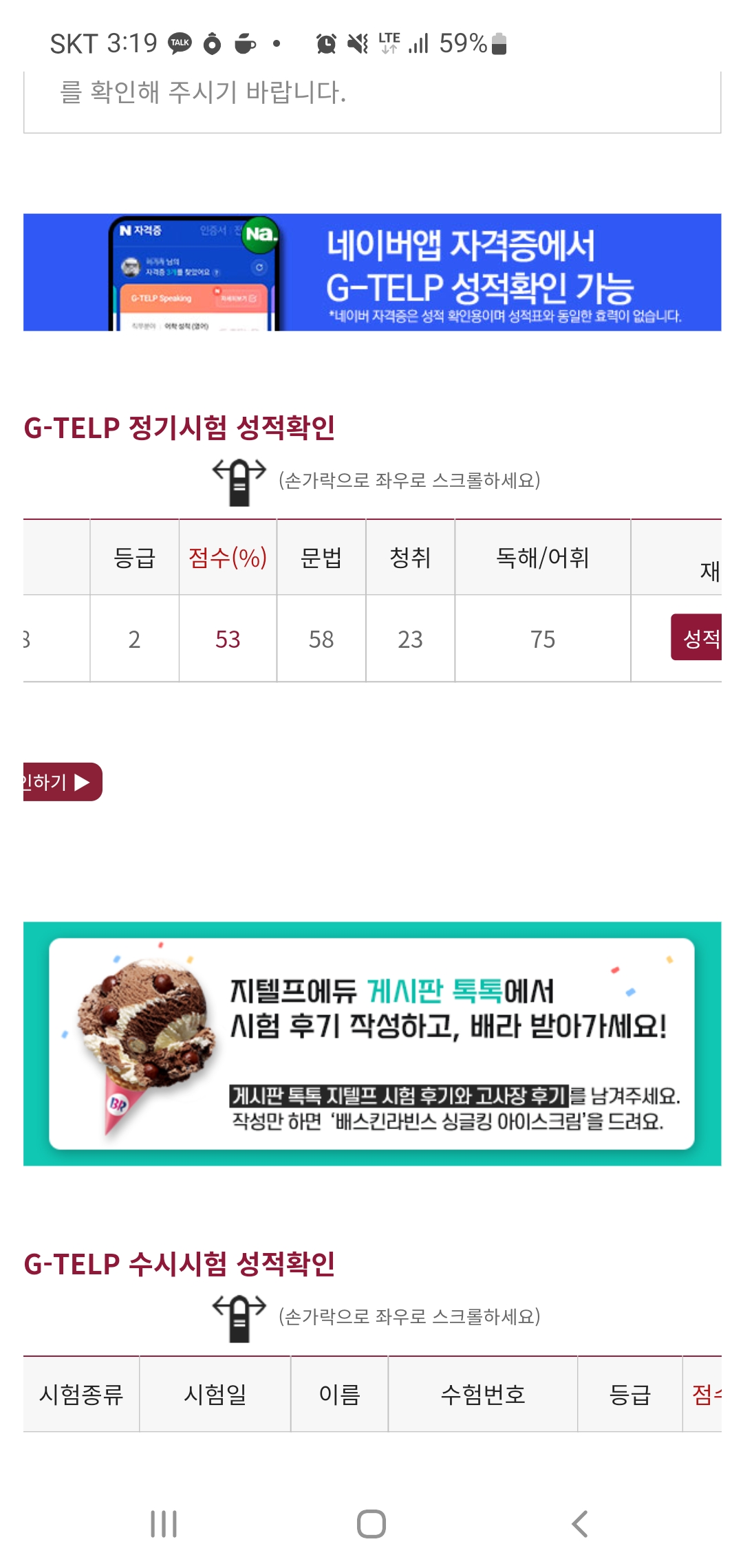Tap the 성적 button in score row
Image resolution: width=743 pixels, height=1568 pixels.
coord(696,638)
